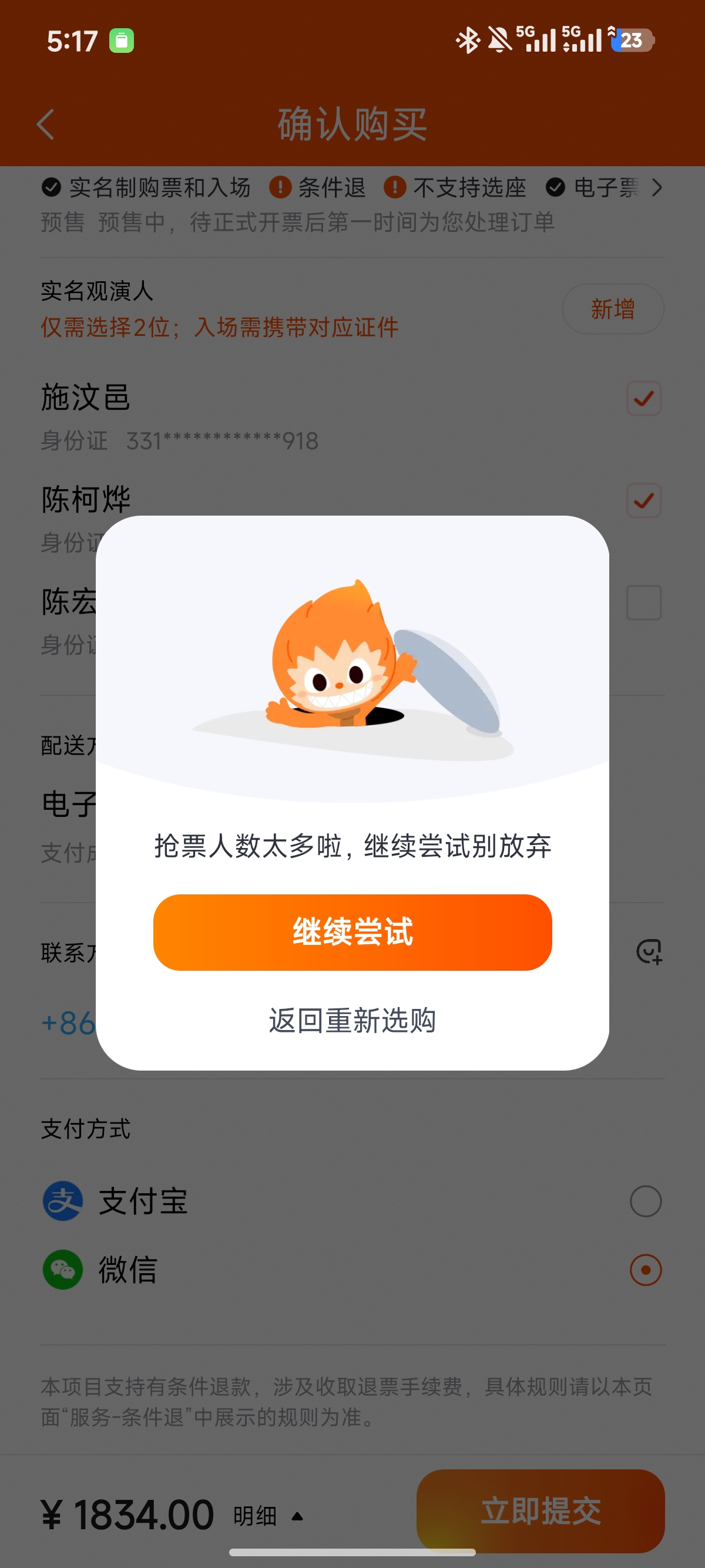Image resolution: width=705 pixels, height=1568 pixels.
Task: Expand the 明细 price details
Action: (268, 1515)
